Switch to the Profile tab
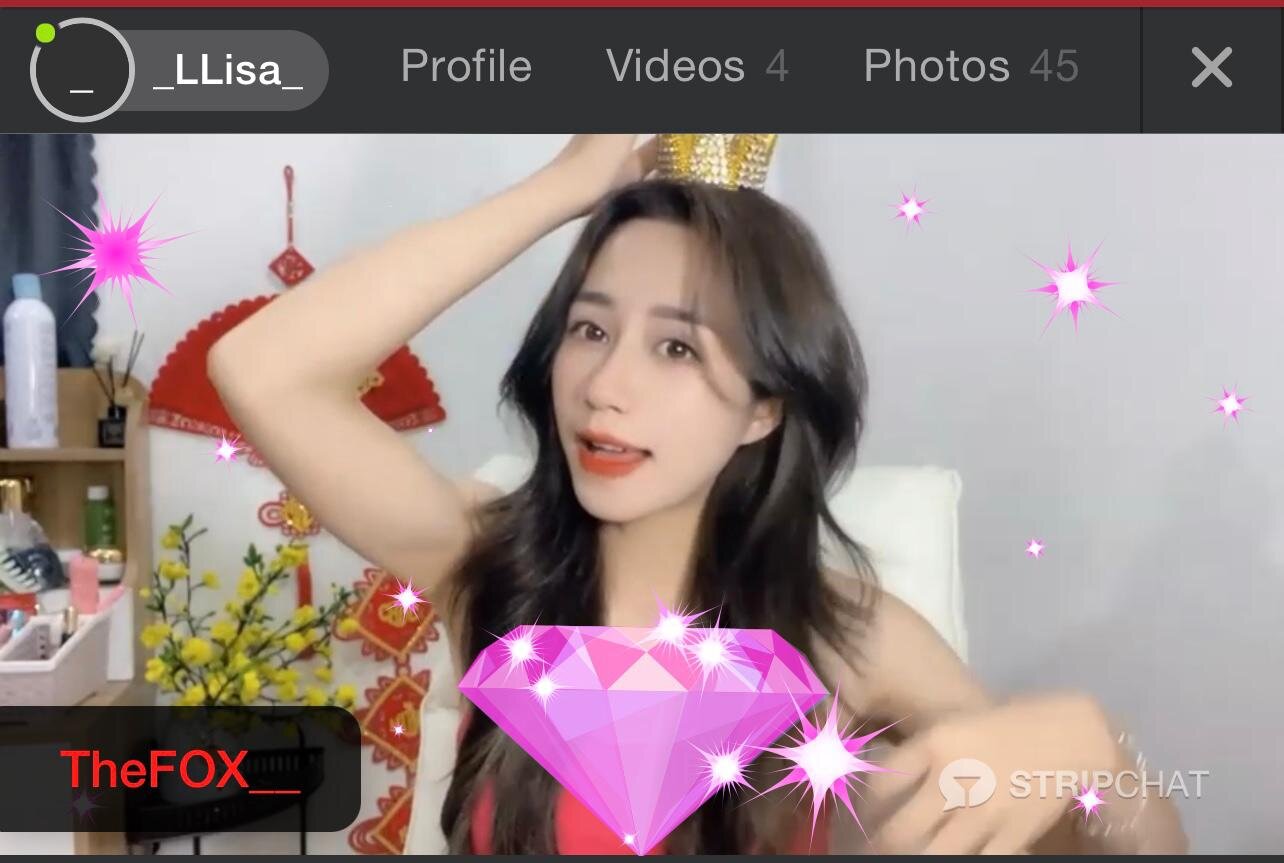 466,67
